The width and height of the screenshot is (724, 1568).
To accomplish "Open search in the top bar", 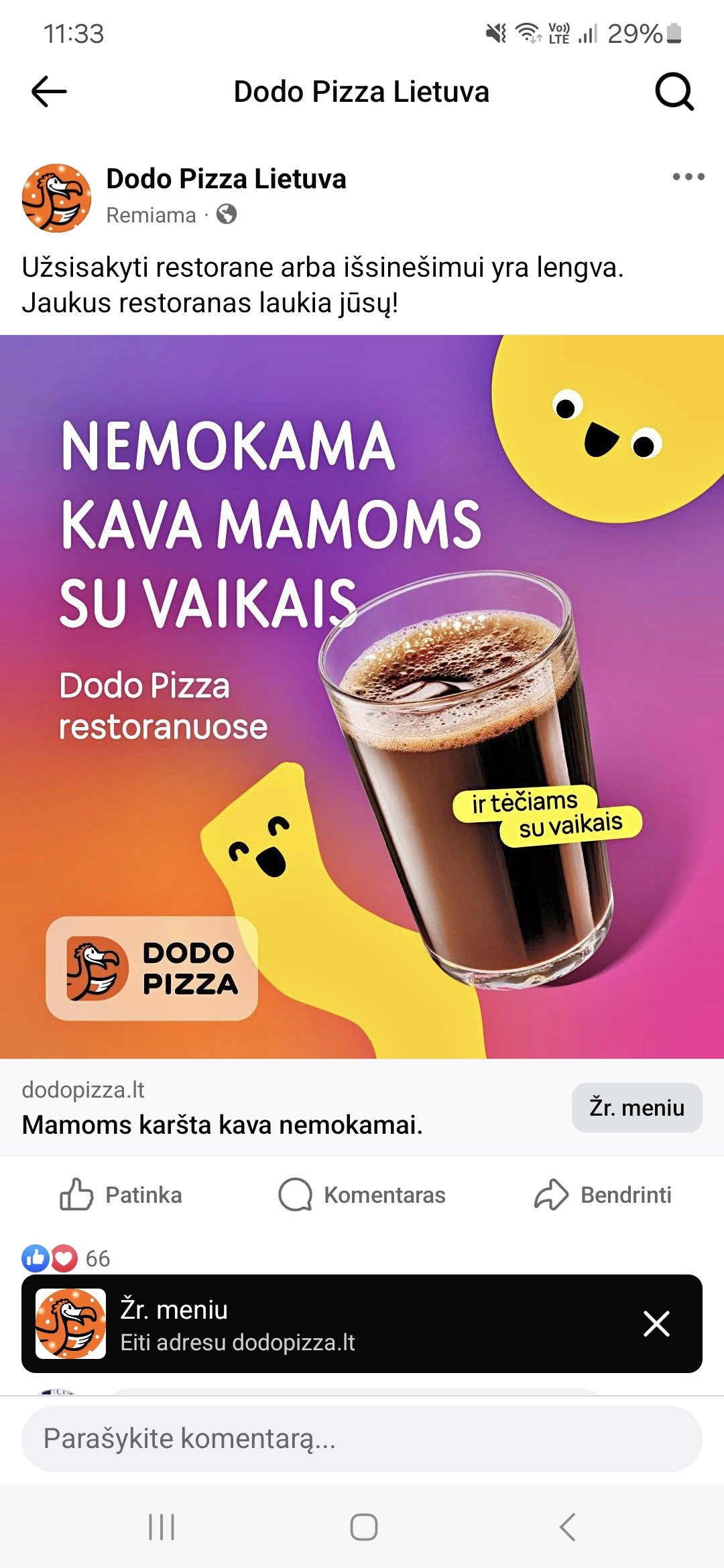I will click(674, 91).
